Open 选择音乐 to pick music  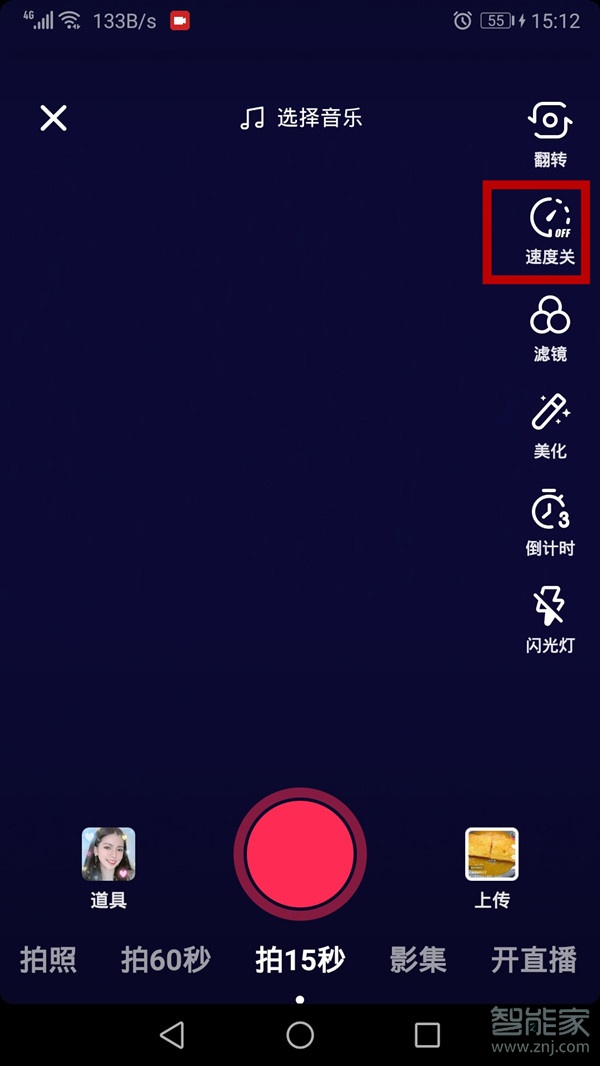click(x=301, y=118)
